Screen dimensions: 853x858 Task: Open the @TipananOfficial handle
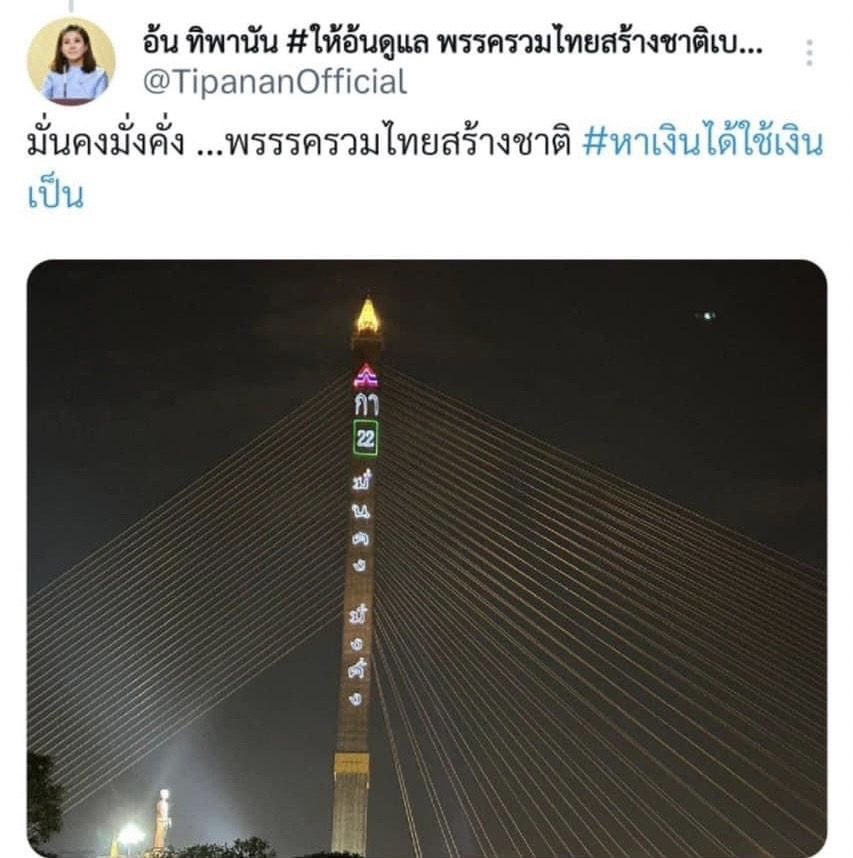(x=274, y=82)
